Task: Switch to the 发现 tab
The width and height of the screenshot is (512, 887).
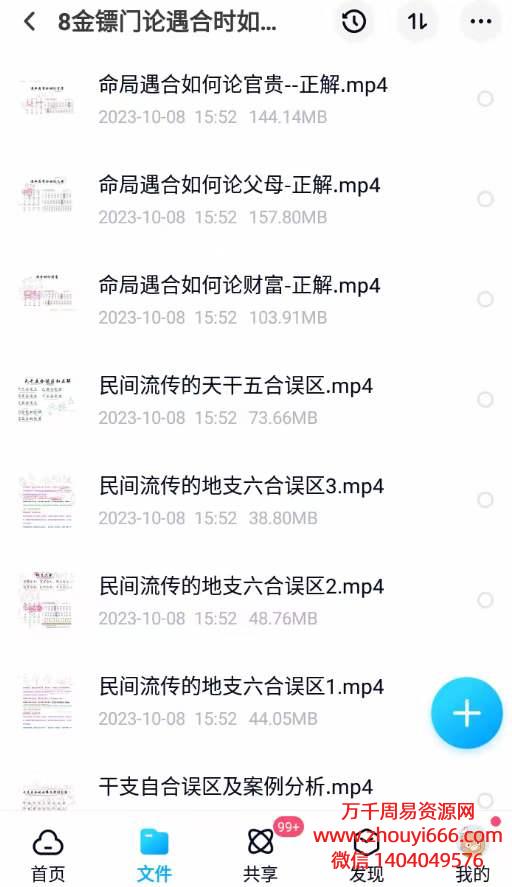Action: (366, 855)
